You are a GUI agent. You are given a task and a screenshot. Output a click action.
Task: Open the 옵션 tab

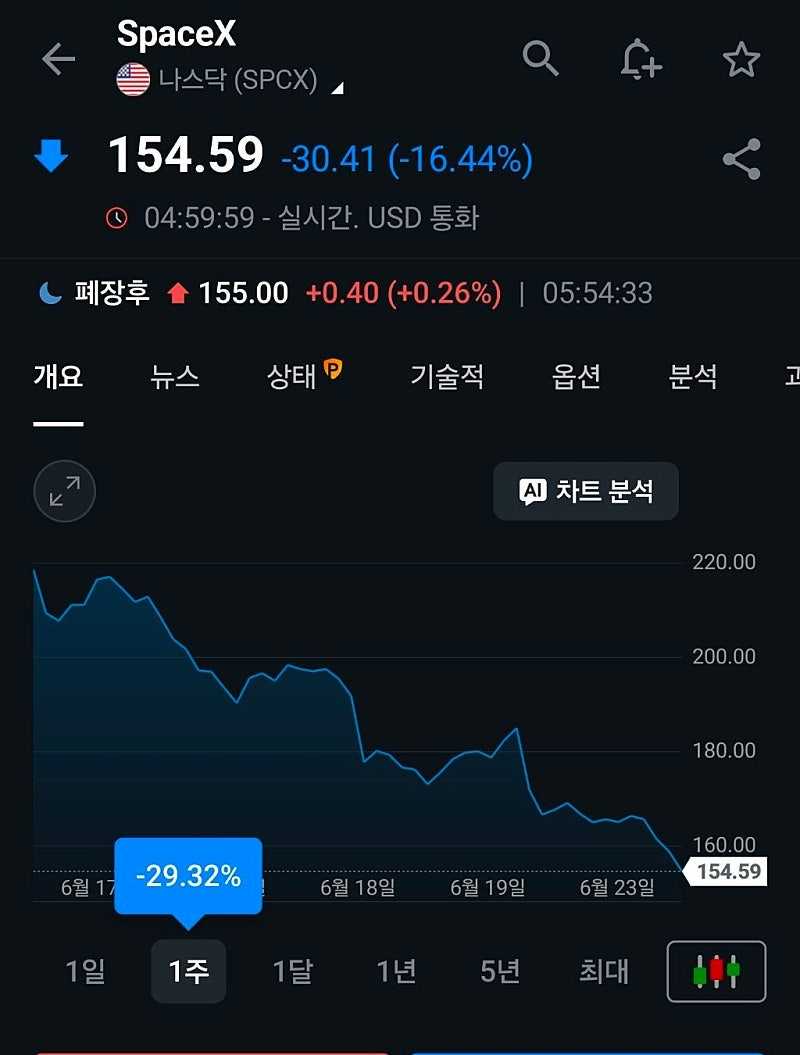(x=576, y=376)
